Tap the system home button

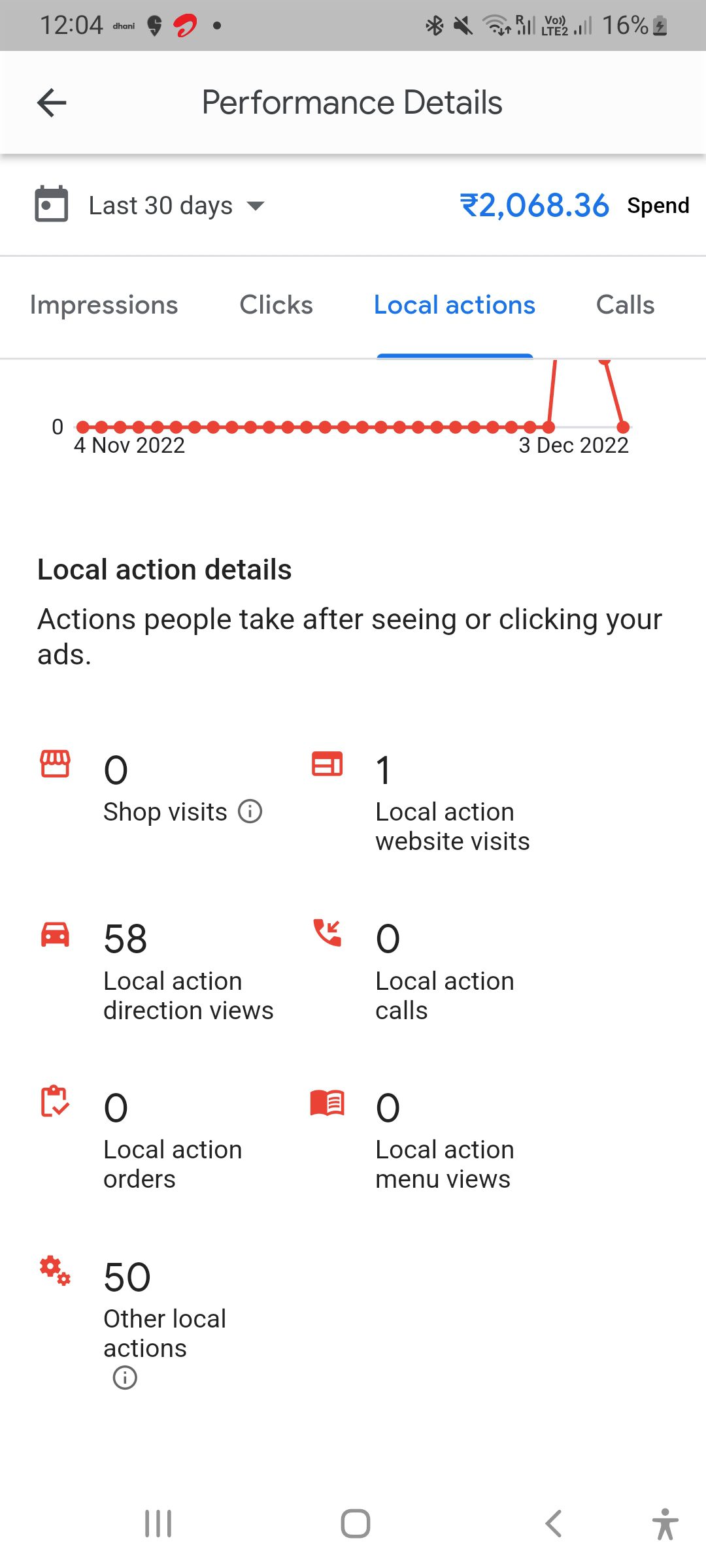[x=355, y=1524]
